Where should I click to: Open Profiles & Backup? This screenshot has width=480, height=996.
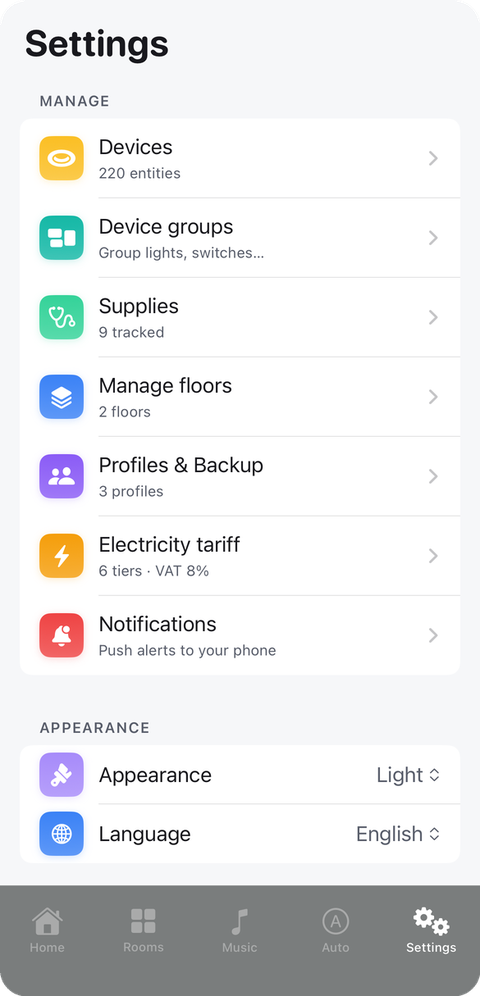click(x=240, y=476)
